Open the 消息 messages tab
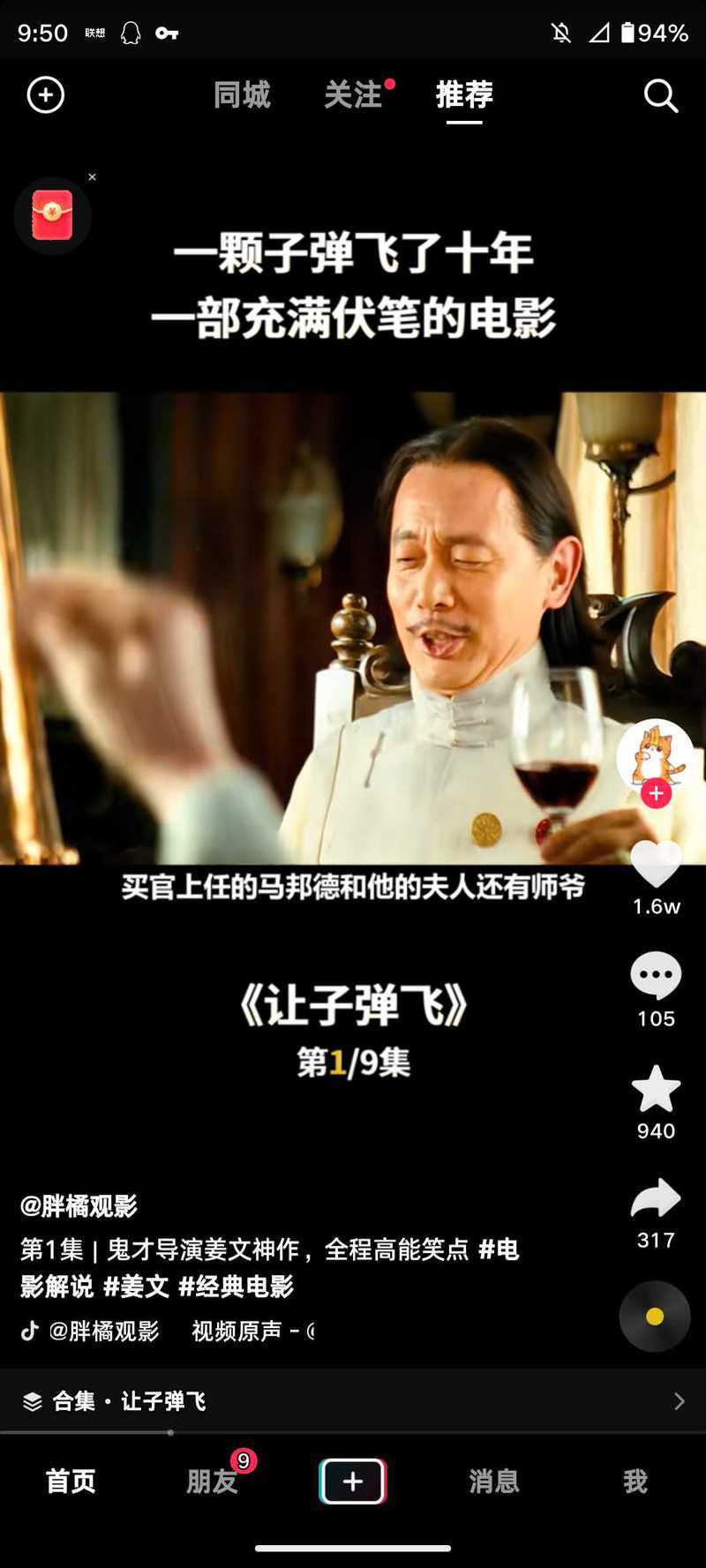706x1568 pixels. [x=494, y=1481]
